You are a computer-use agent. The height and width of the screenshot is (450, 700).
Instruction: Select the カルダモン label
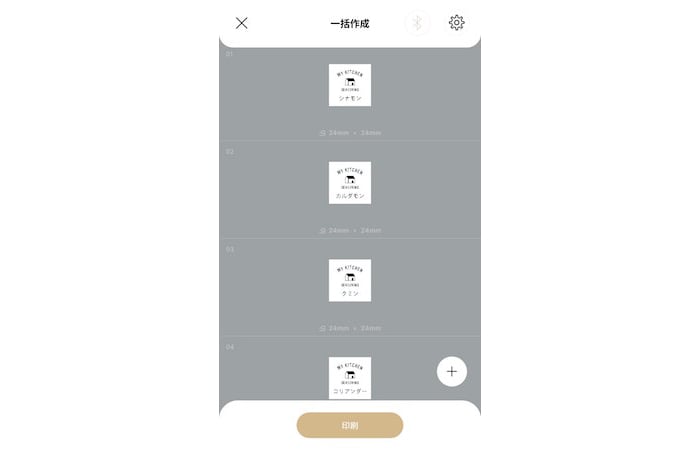tap(350, 183)
